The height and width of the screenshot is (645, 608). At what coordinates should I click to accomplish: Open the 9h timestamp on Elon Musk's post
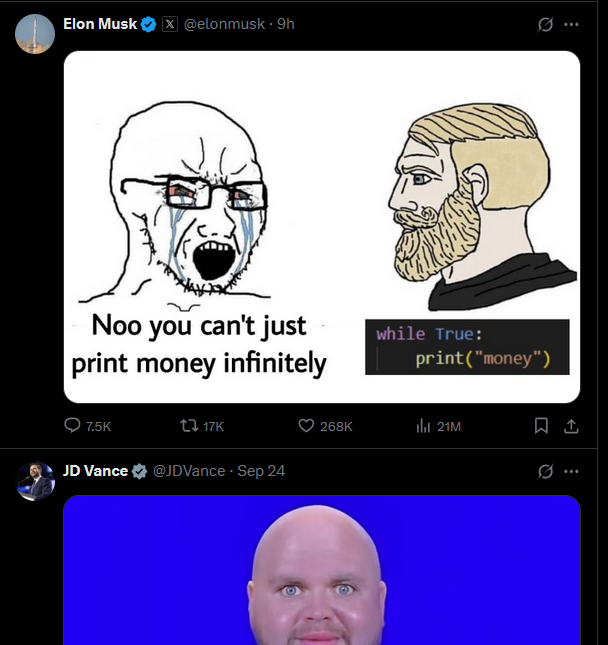click(286, 24)
